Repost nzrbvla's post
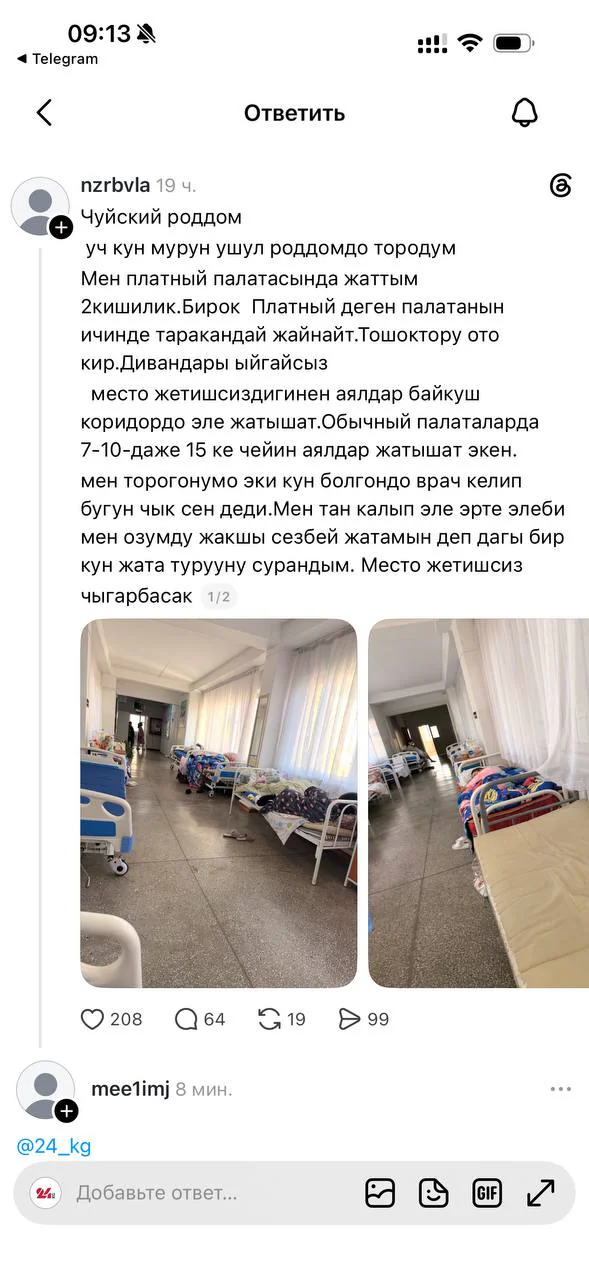The height and width of the screenshot is (1280, 589). [x=269, y=1019]
